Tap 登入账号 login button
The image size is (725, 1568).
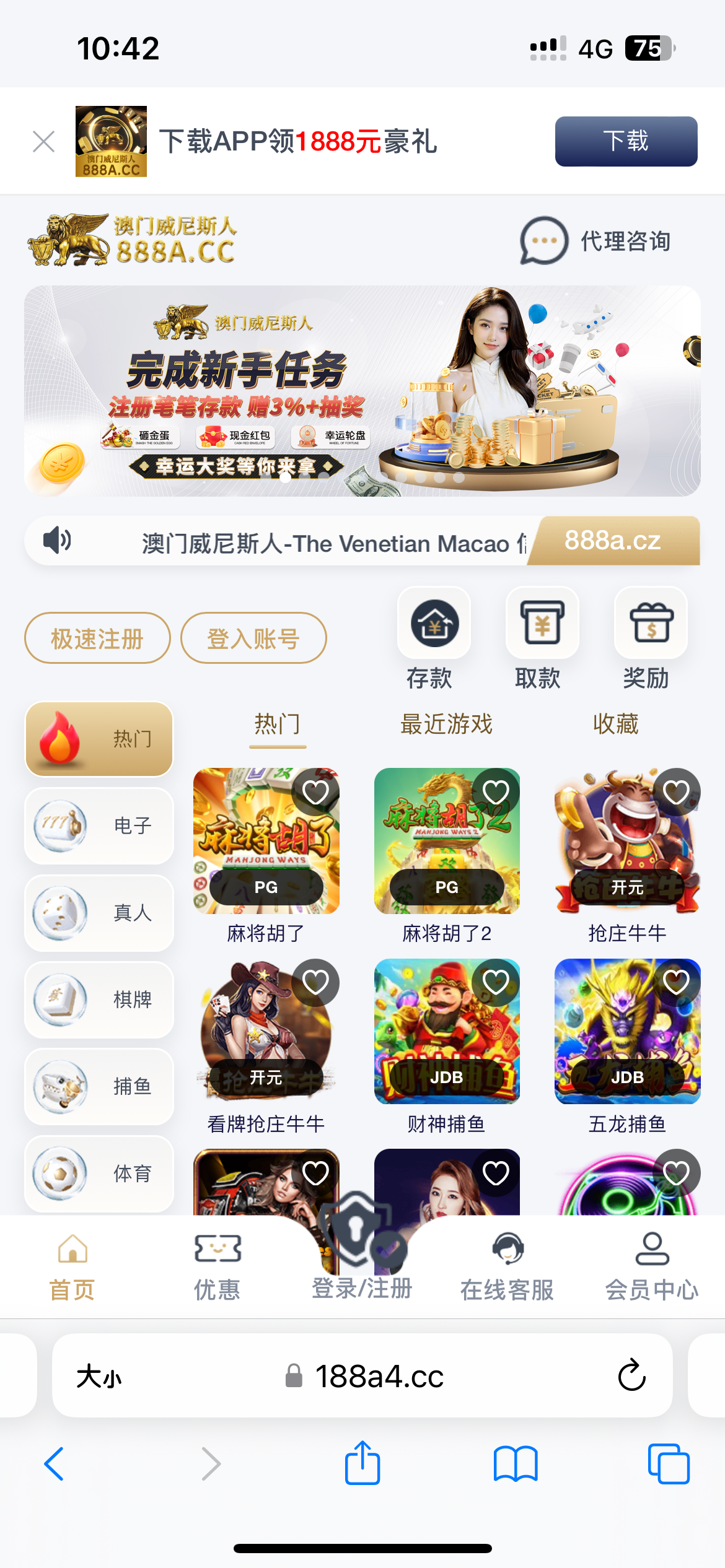pos(253,638)
